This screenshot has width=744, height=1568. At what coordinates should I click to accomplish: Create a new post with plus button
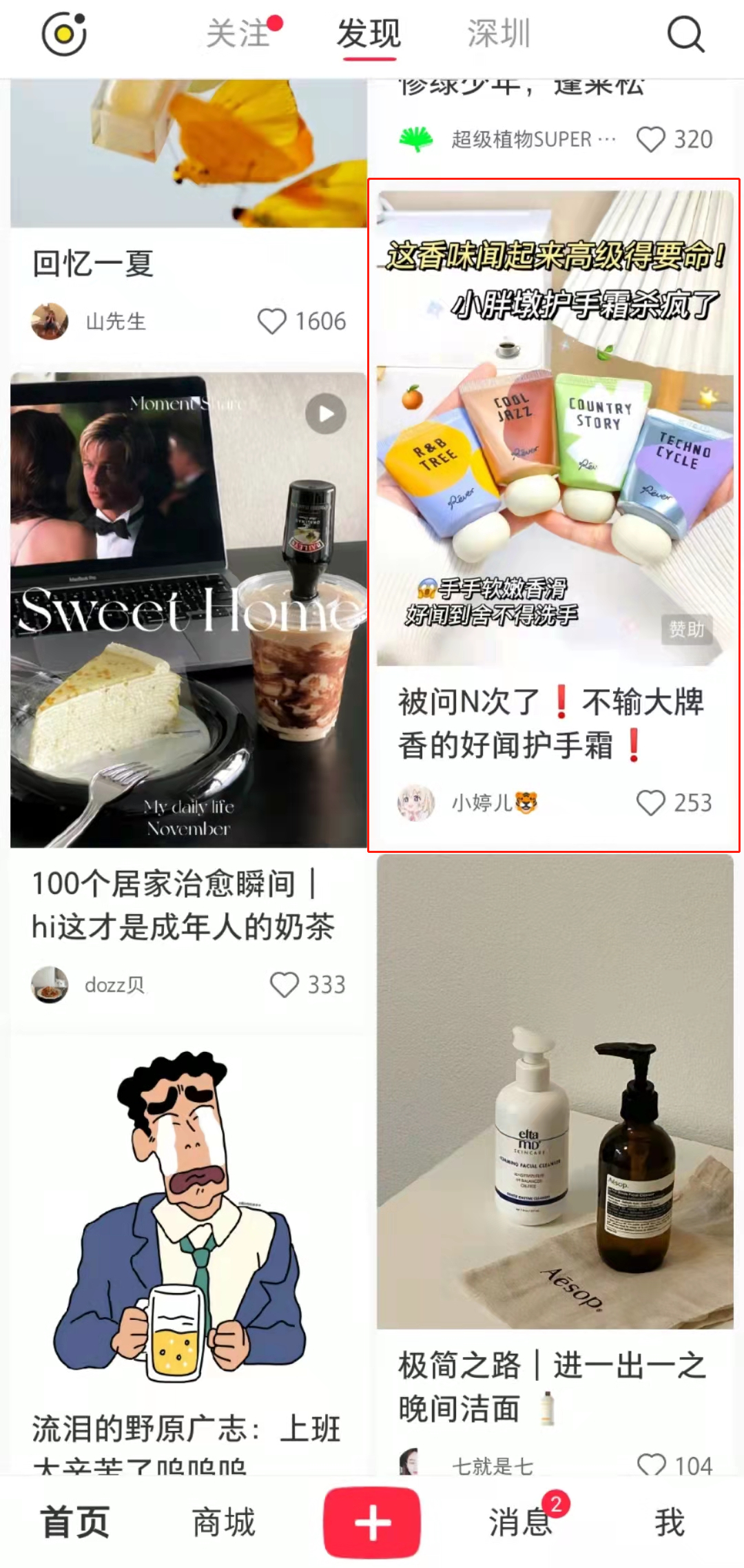[372, 1521]
